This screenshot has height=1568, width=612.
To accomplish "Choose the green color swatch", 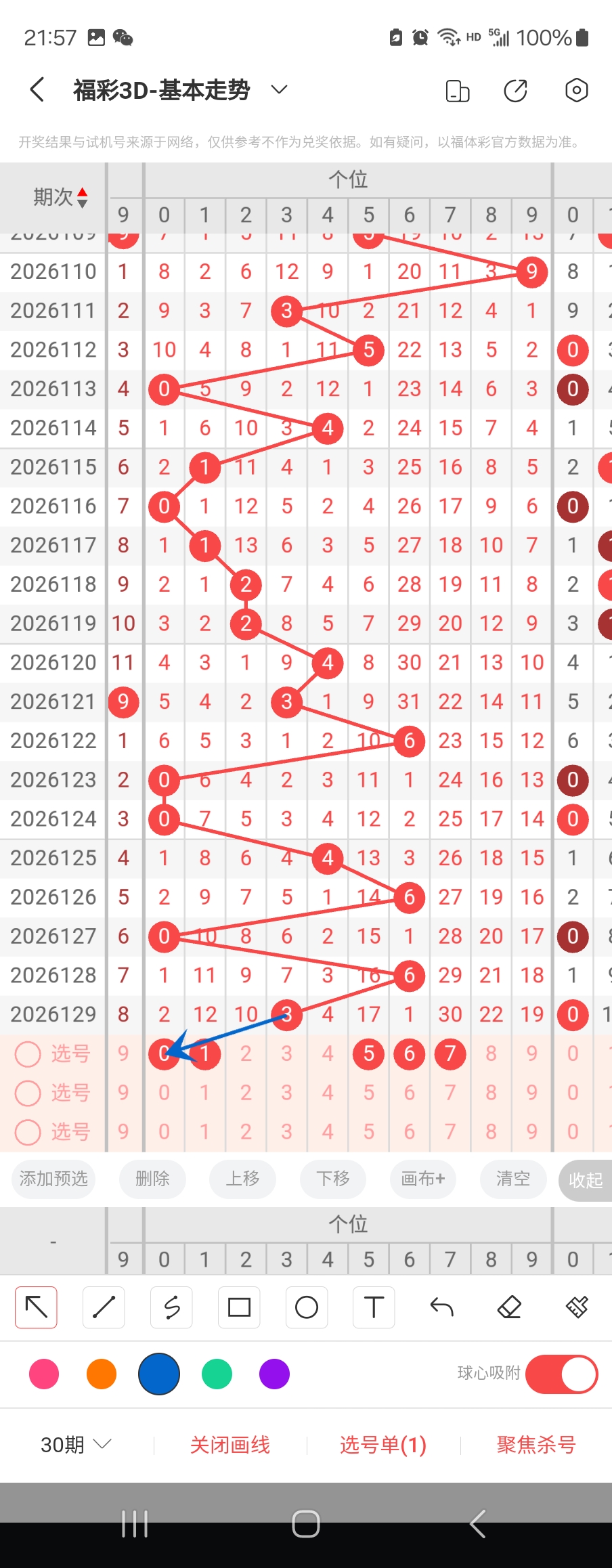I will (x=217, y=1374).
